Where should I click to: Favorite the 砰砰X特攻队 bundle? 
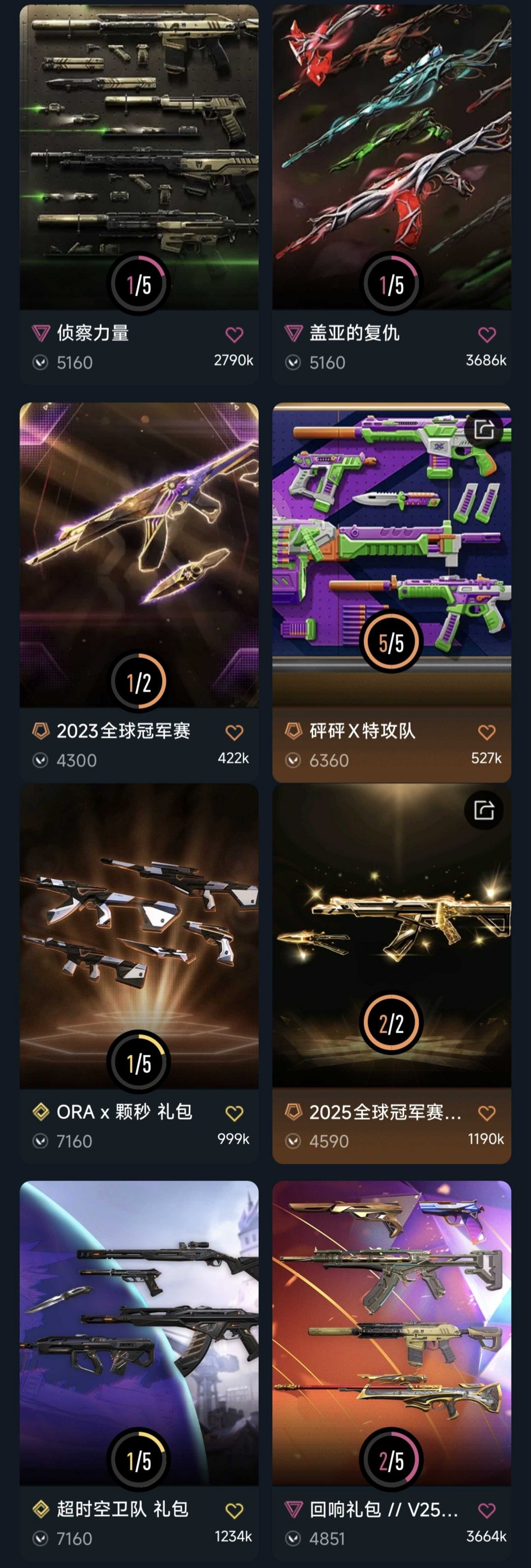pyautogui.click(x=487, y=732)
